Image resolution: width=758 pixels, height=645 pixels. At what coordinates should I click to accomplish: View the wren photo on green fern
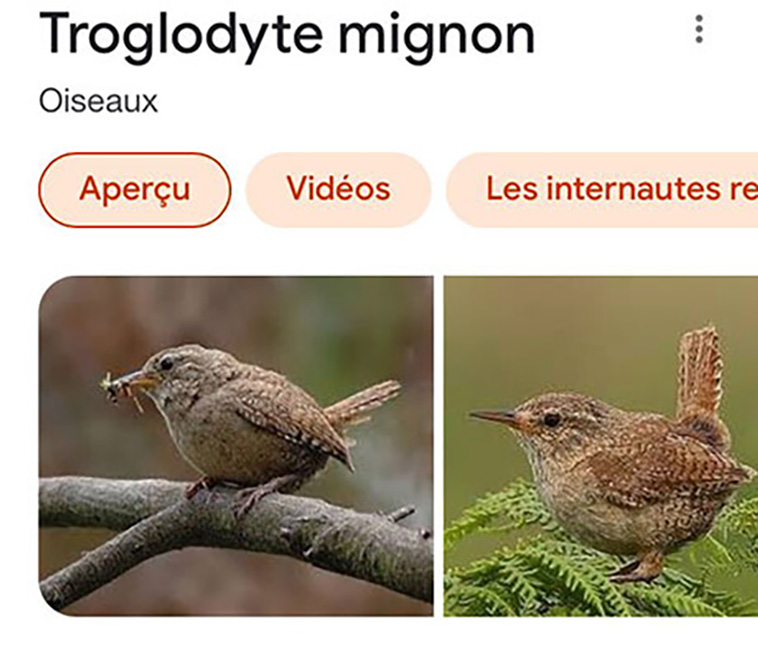[601, 446]
